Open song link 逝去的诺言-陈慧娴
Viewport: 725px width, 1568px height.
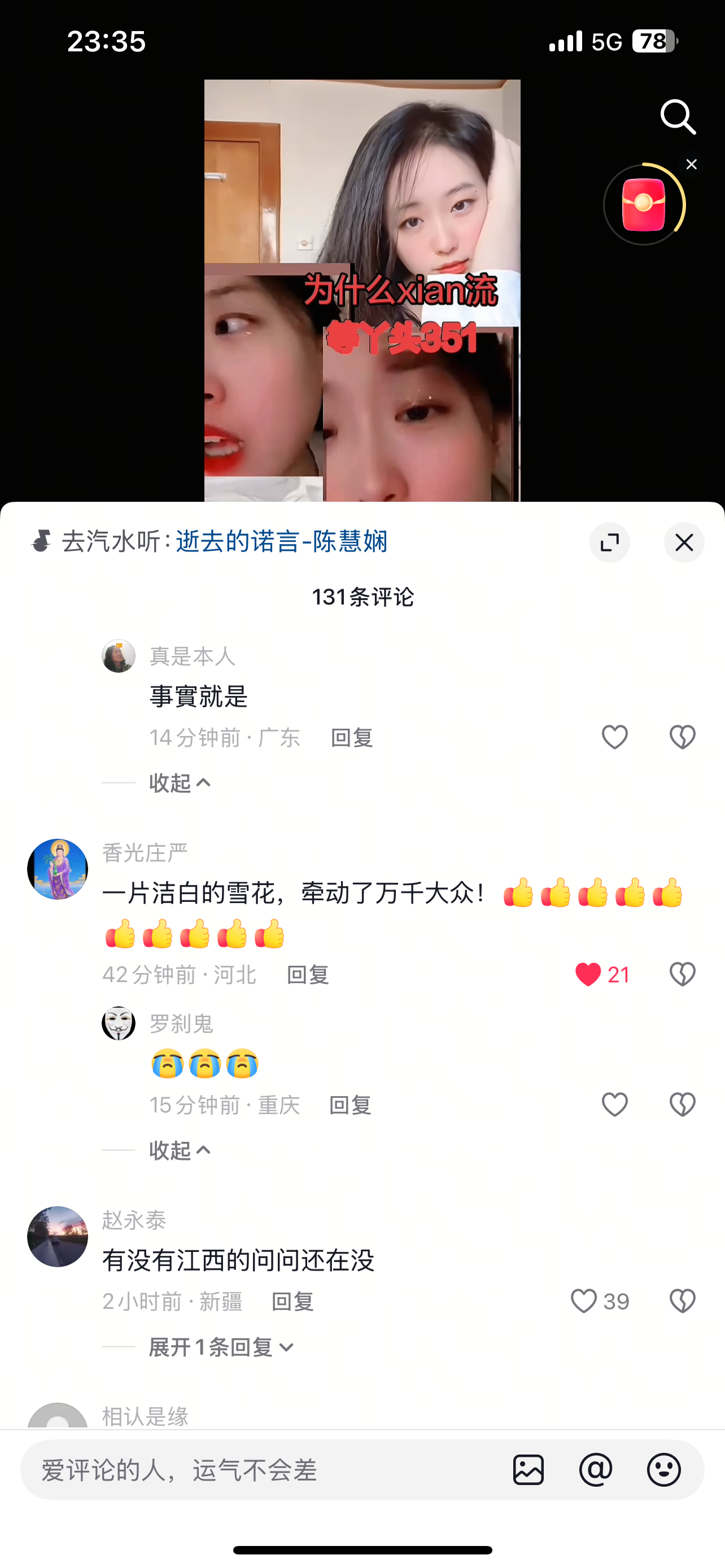coord(281,541)
